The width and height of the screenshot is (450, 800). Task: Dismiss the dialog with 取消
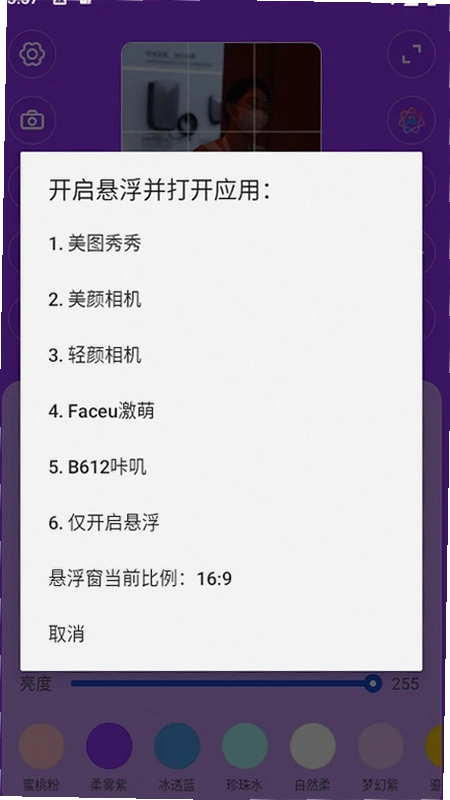(x=221, y=634)
